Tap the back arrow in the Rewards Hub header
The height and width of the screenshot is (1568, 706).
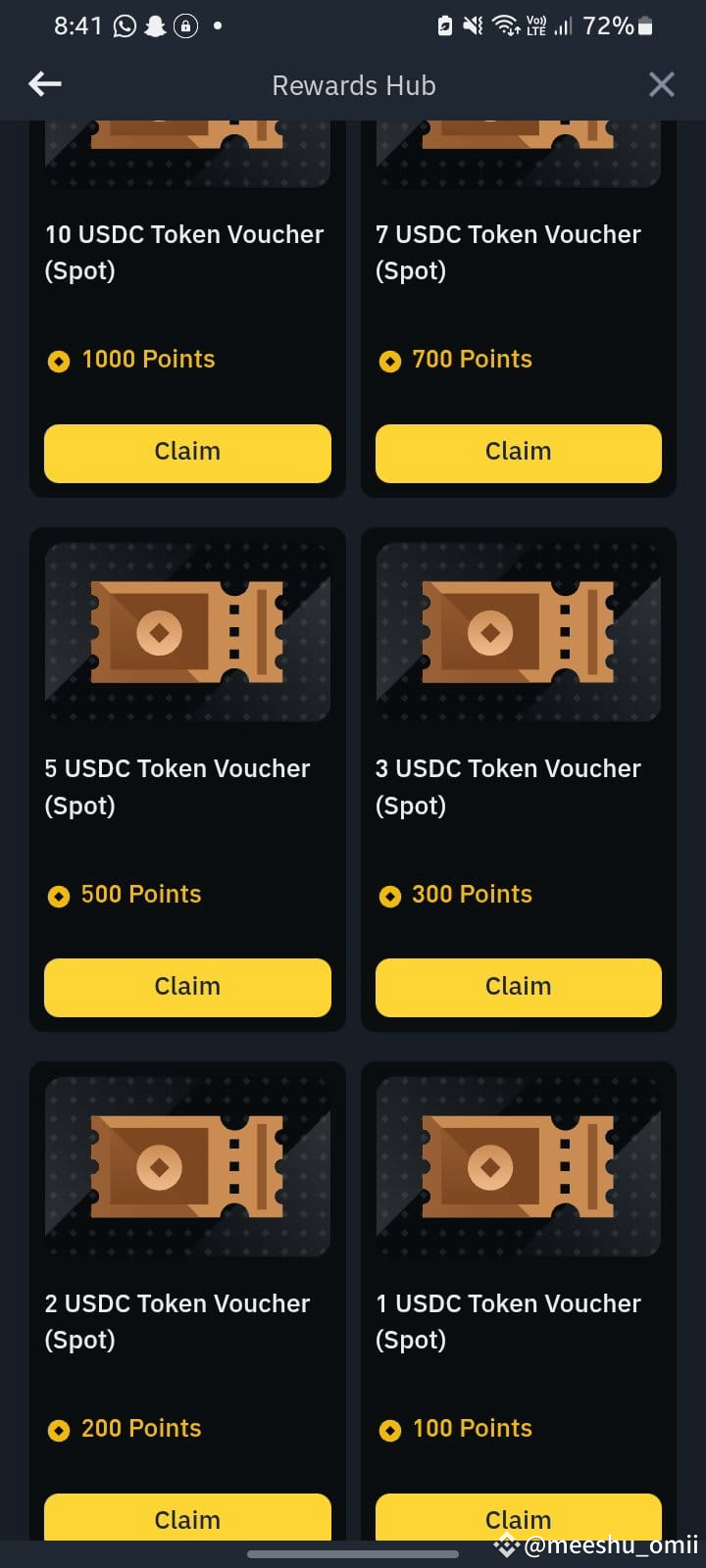click(44, 84)
